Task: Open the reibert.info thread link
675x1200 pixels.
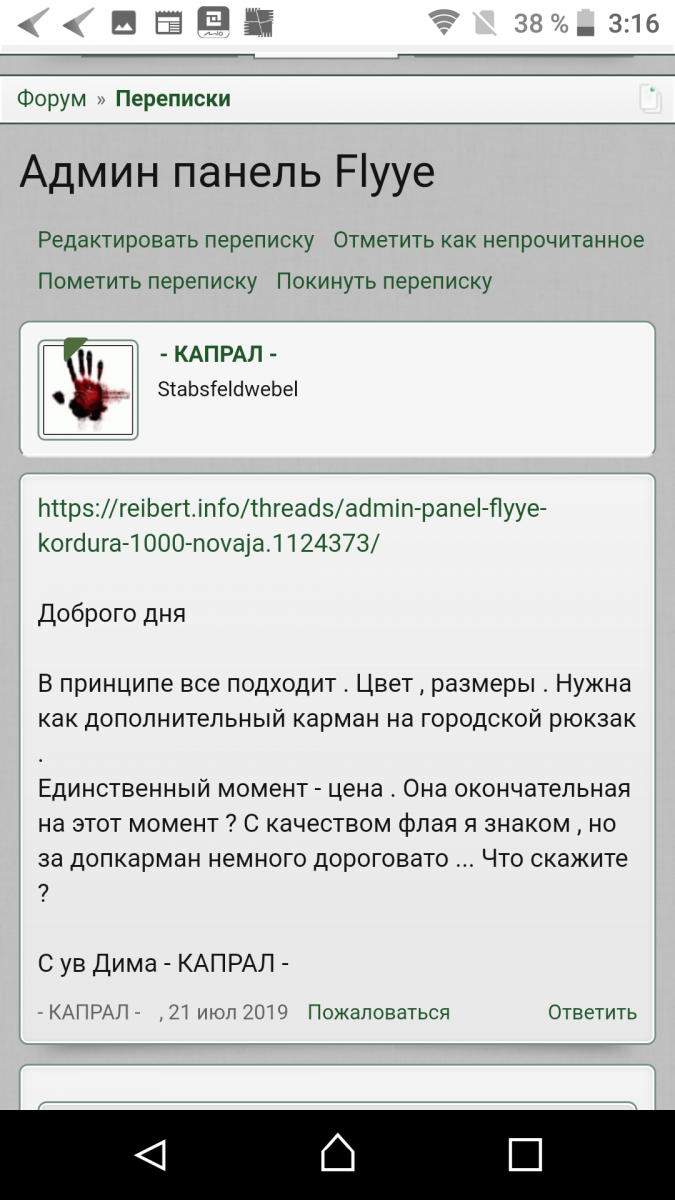Action: (292, 526)
